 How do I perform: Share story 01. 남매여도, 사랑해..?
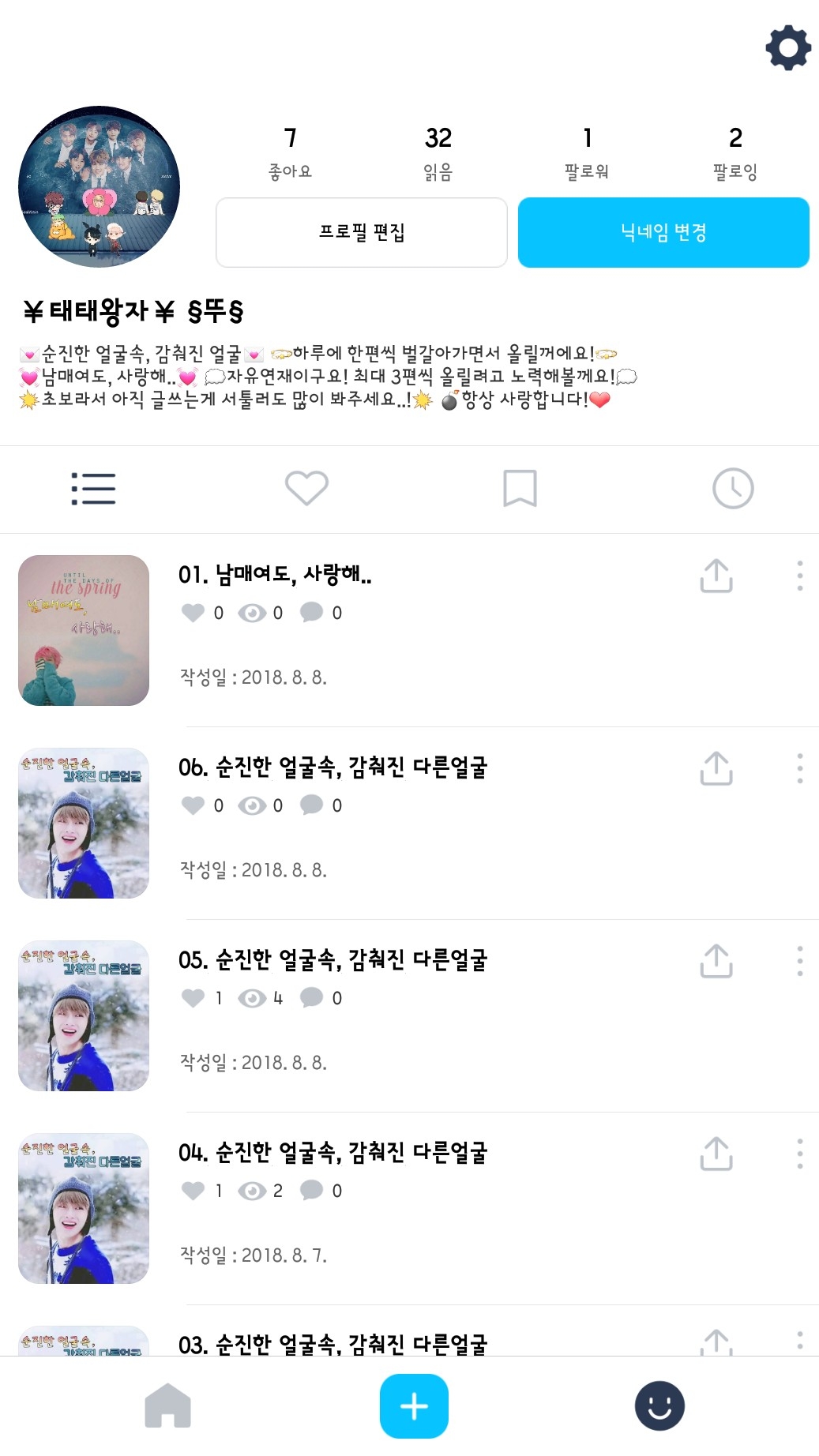[x=716, y=576]
